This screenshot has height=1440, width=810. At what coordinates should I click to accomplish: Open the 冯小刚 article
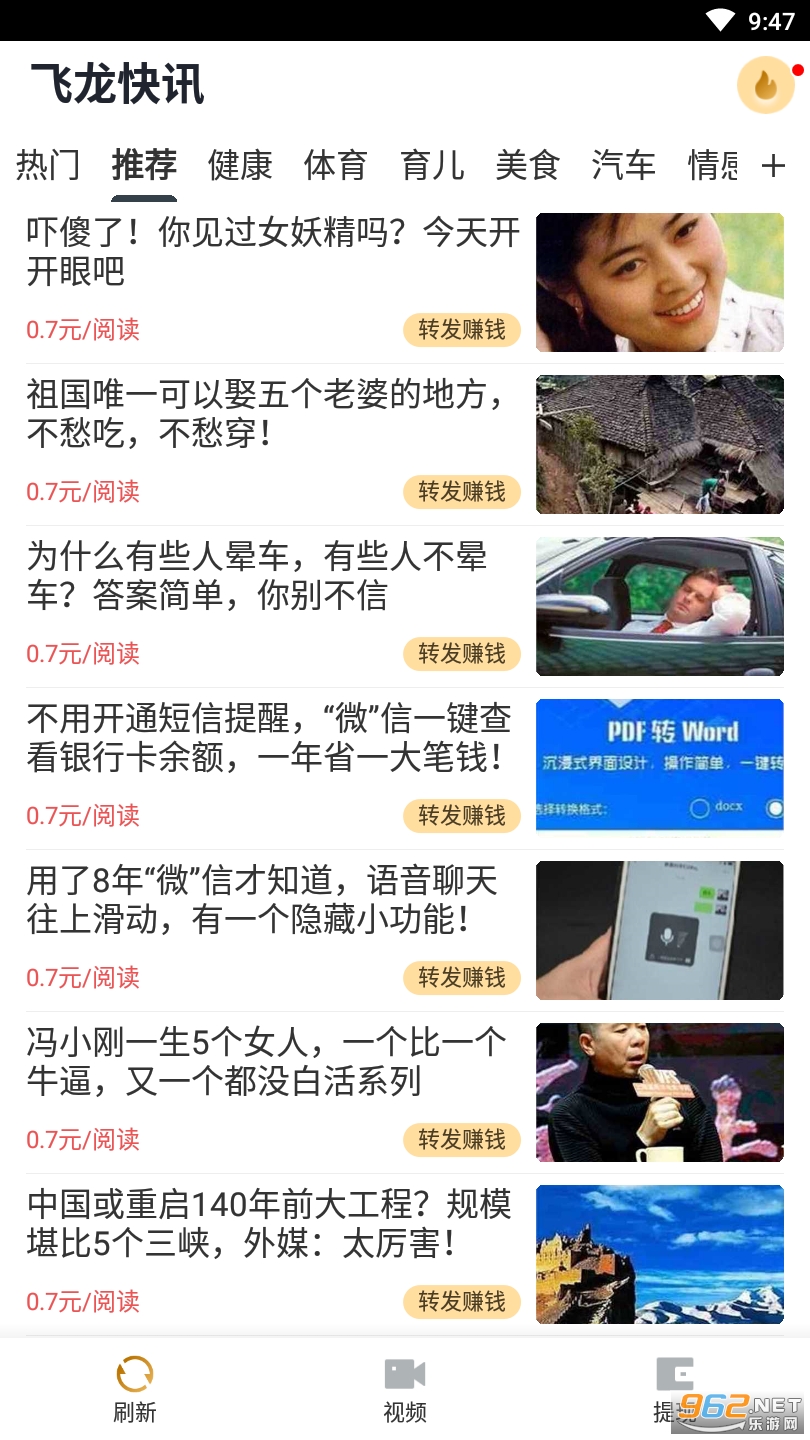[x=266, y=1062]
